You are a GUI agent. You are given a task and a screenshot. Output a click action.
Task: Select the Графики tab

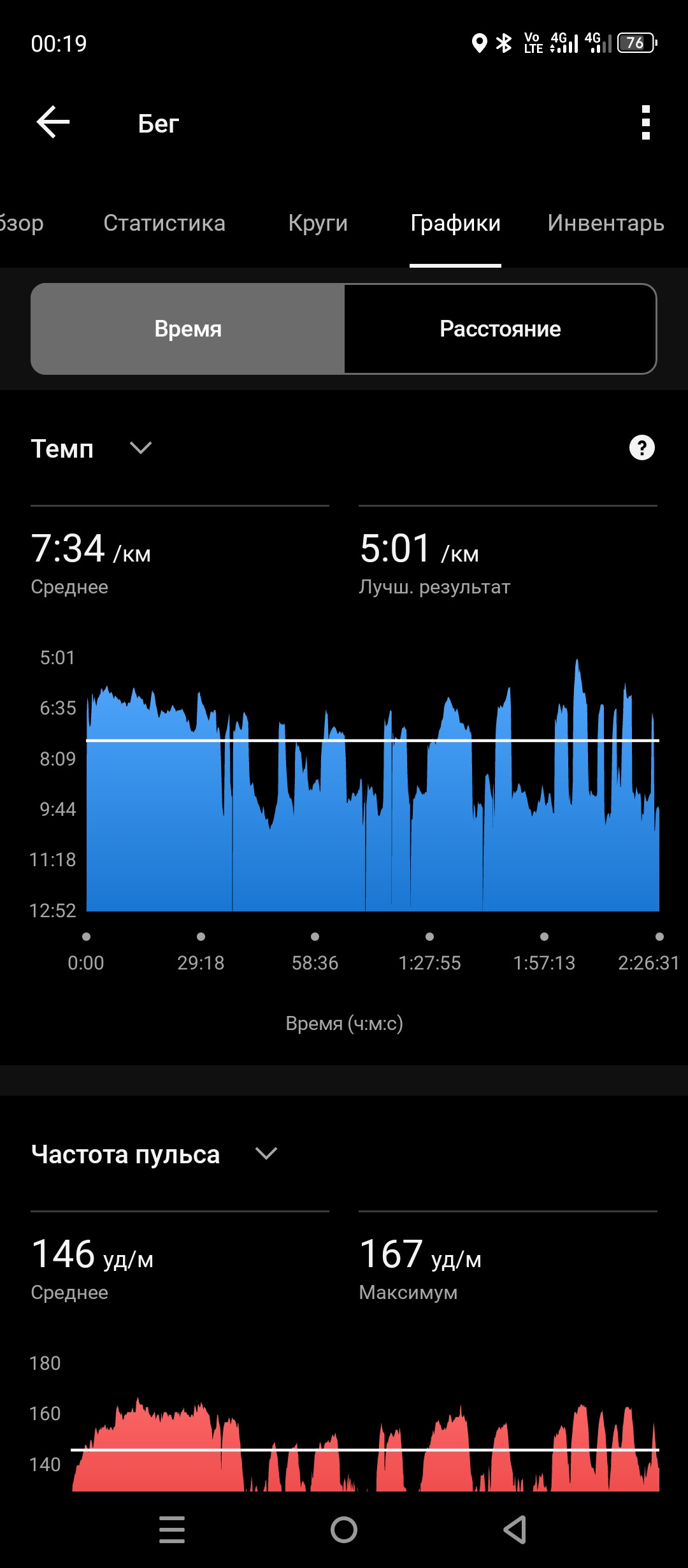pyautogui.click(x=455, y=223)
